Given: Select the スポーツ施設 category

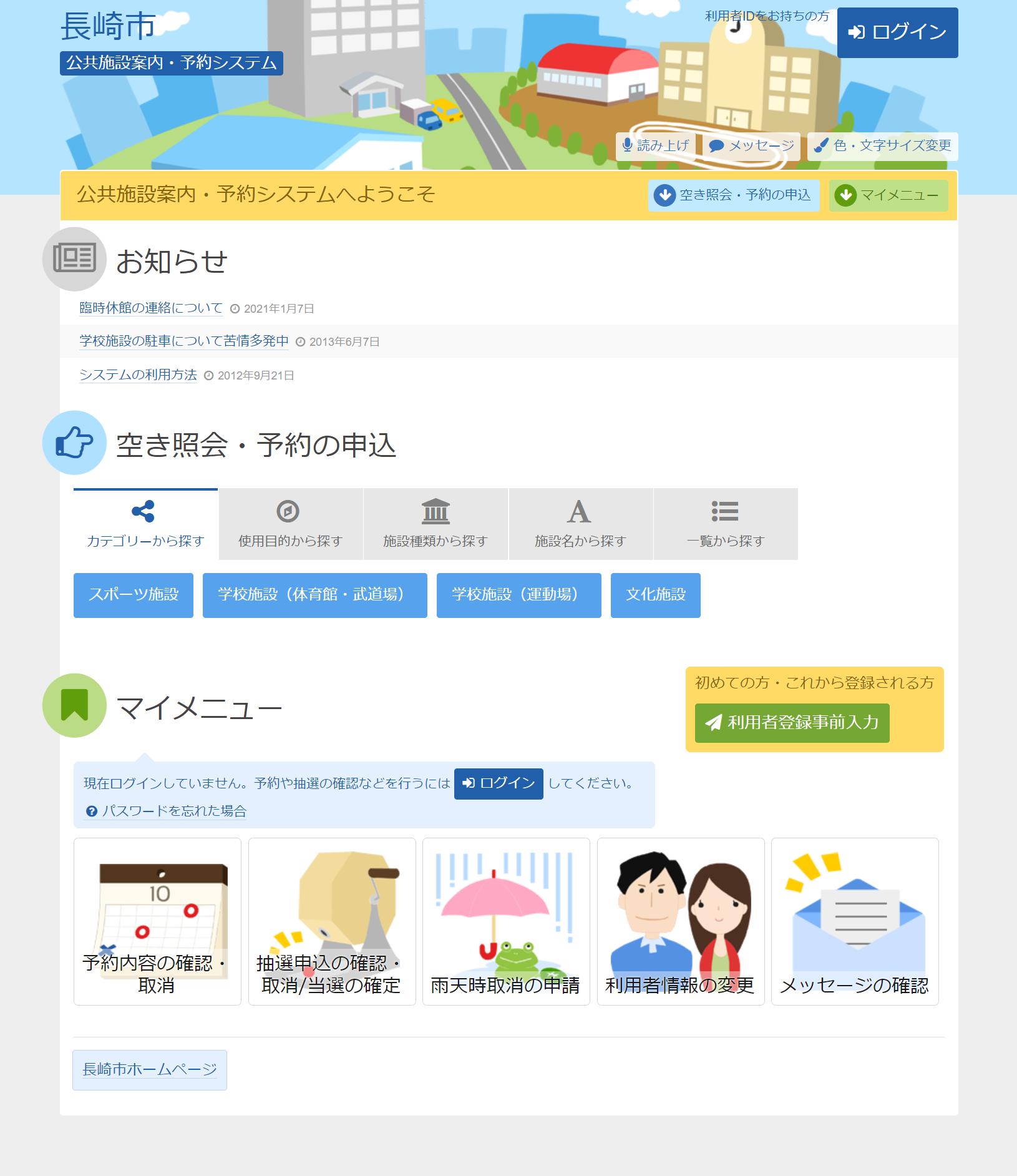Looking at the screenshot, I should click(x=134, y=595).
